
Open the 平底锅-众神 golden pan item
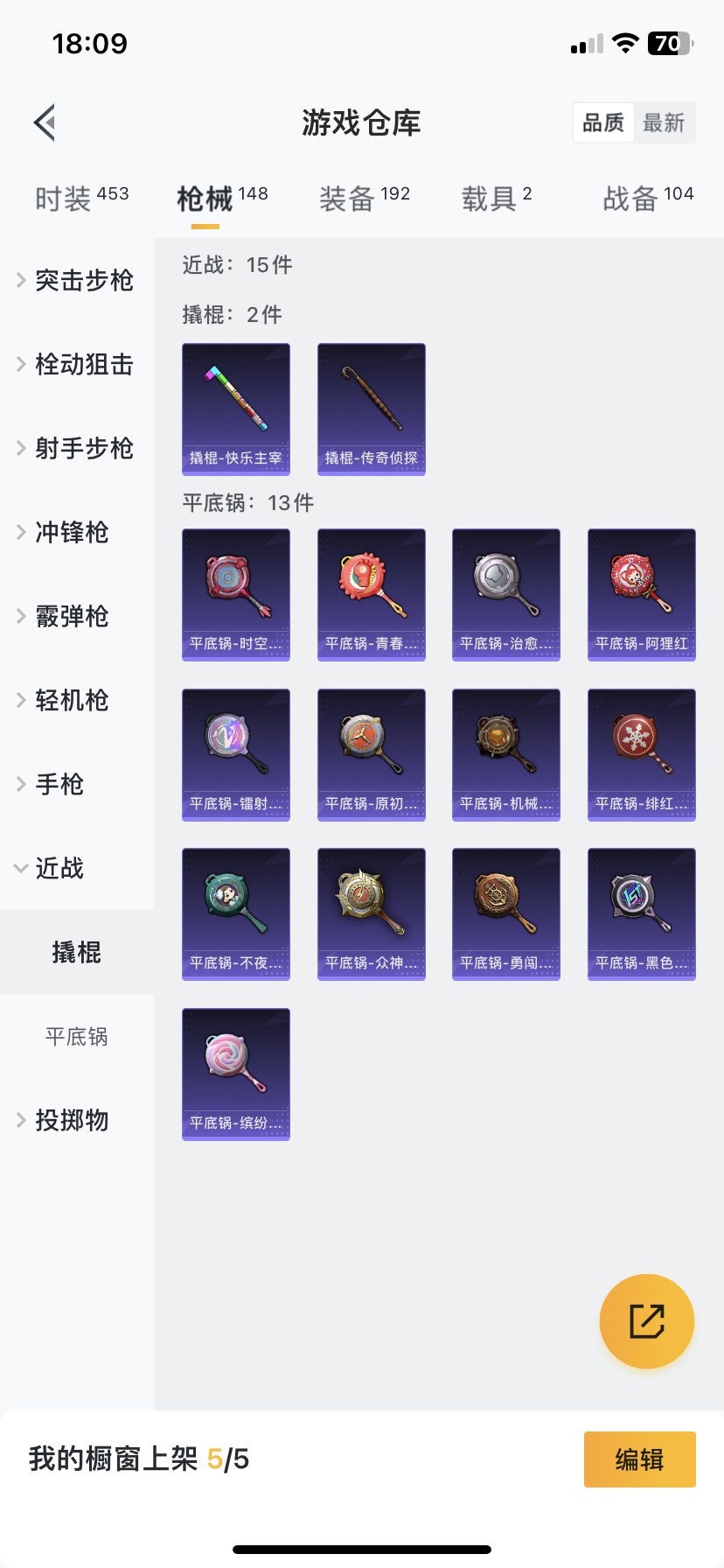tap(371, 914)
